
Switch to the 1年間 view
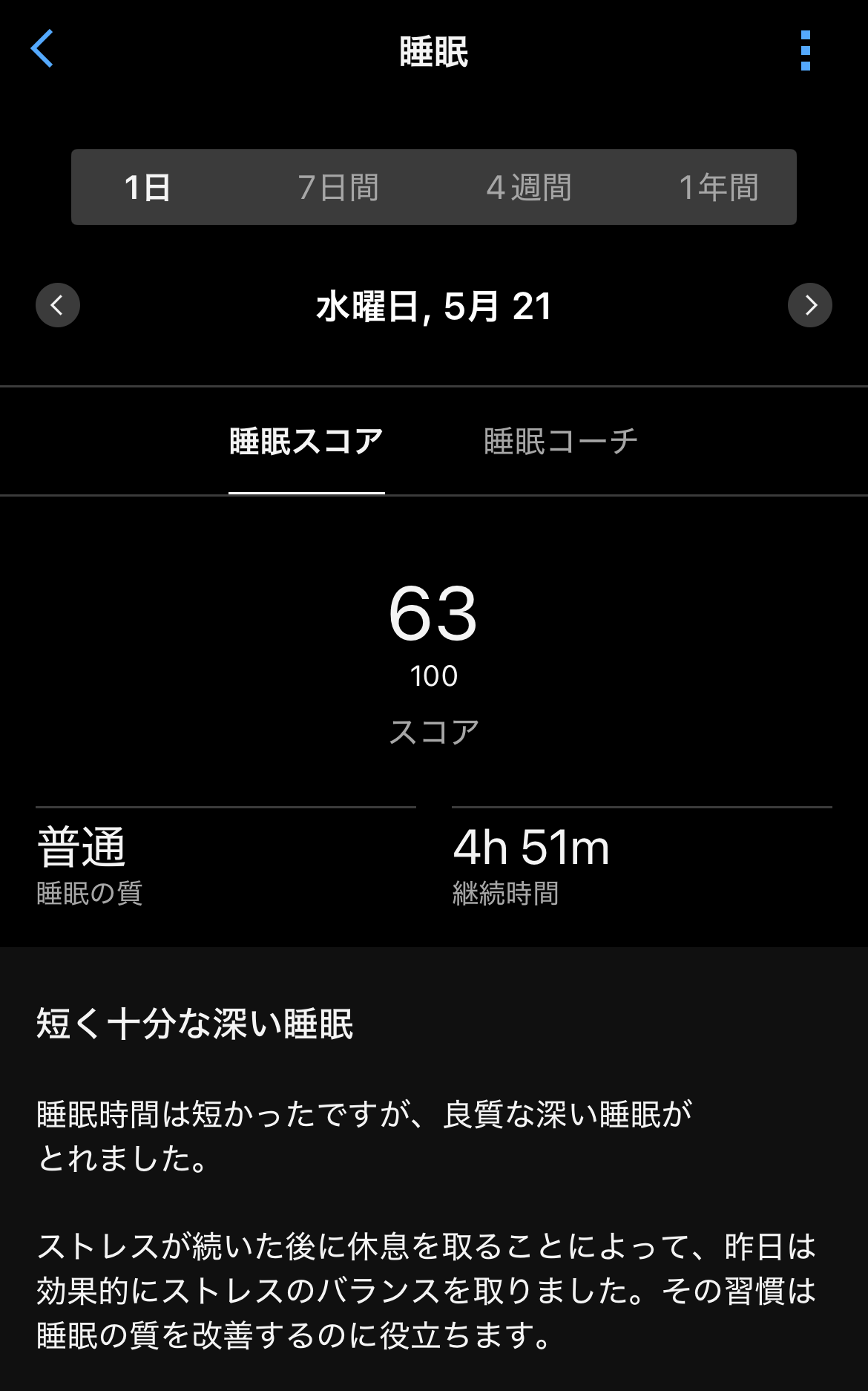(x=718, y=187)
